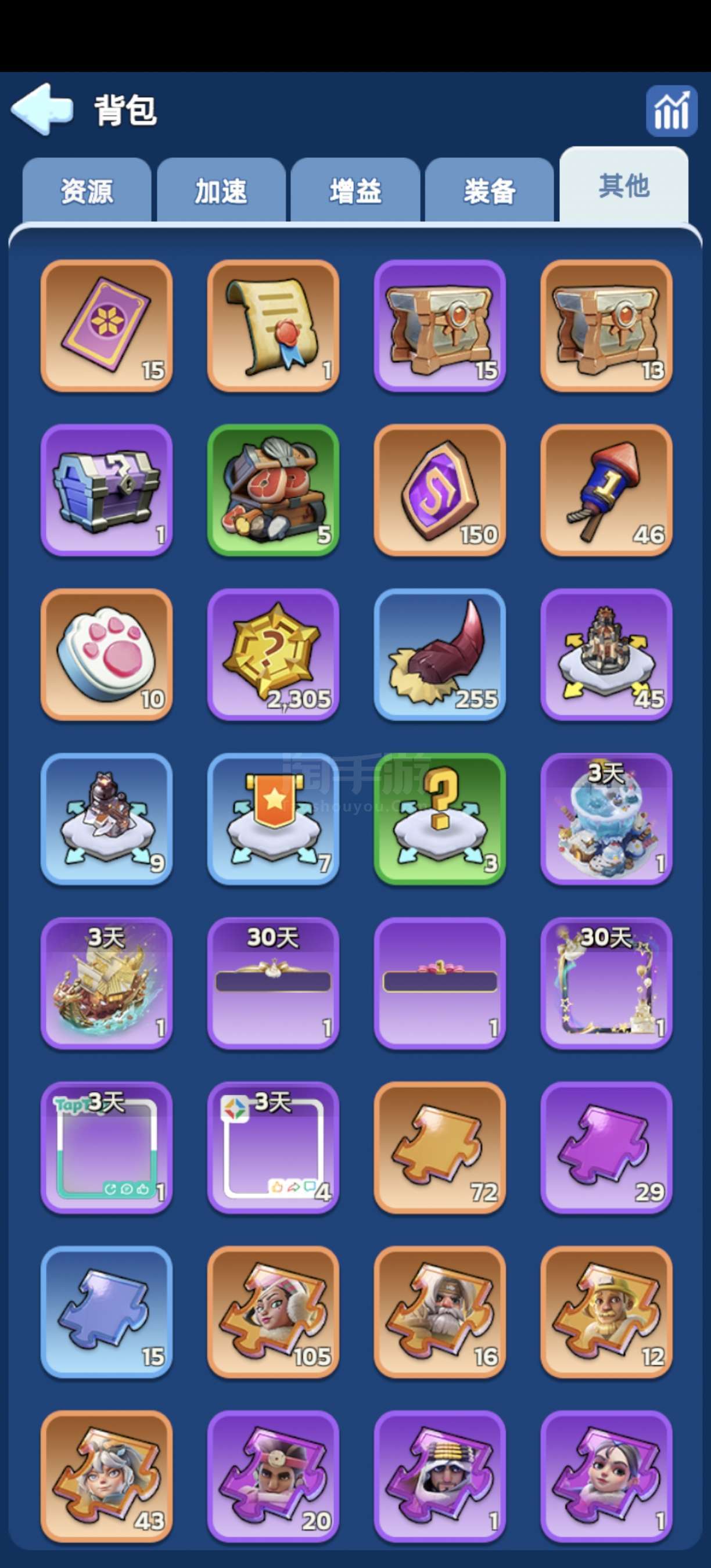Select the 装备 tab
The image size is (711, 1568).
pos(490,191)
